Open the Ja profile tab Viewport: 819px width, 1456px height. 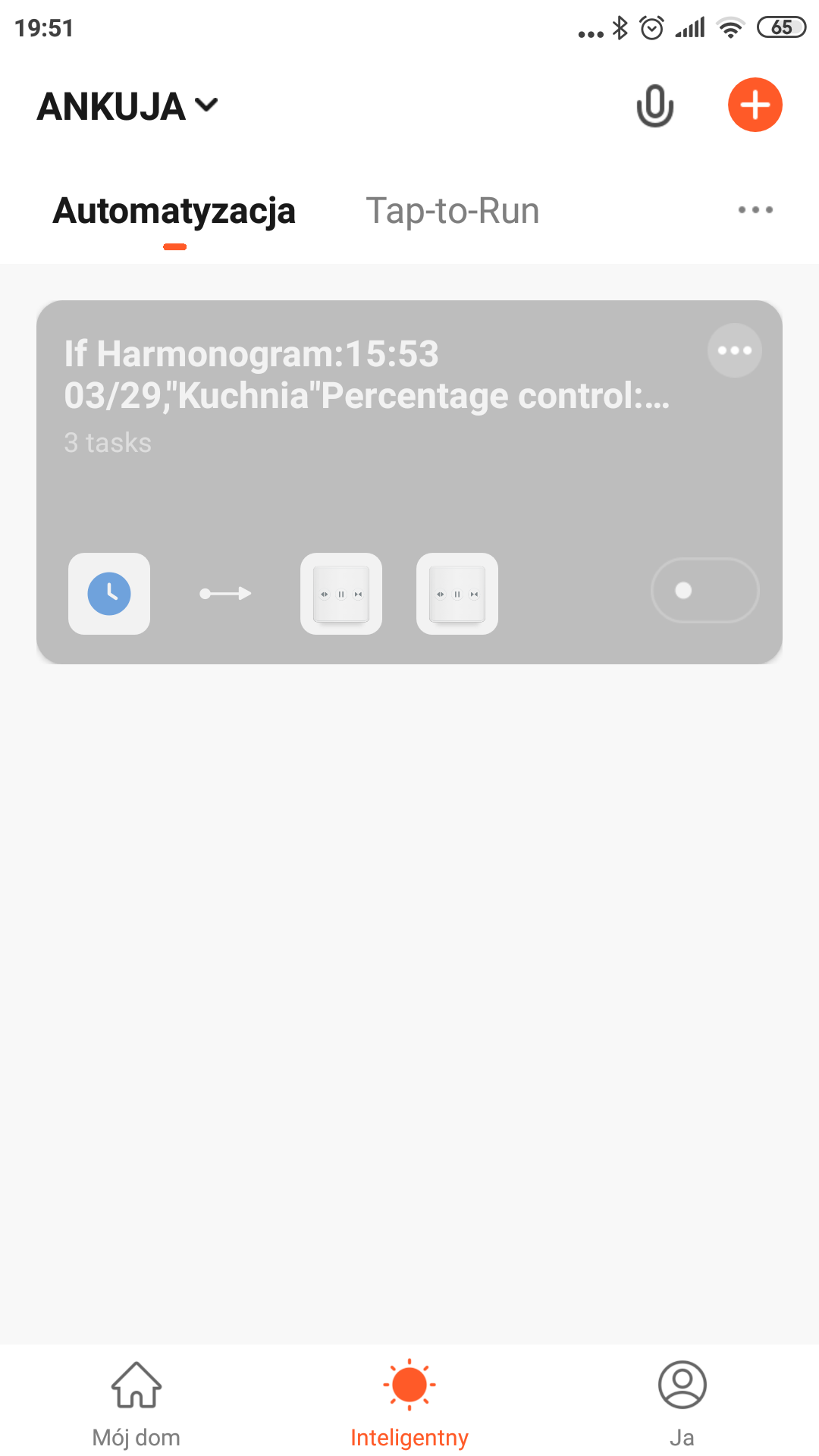pos(682,1404)
